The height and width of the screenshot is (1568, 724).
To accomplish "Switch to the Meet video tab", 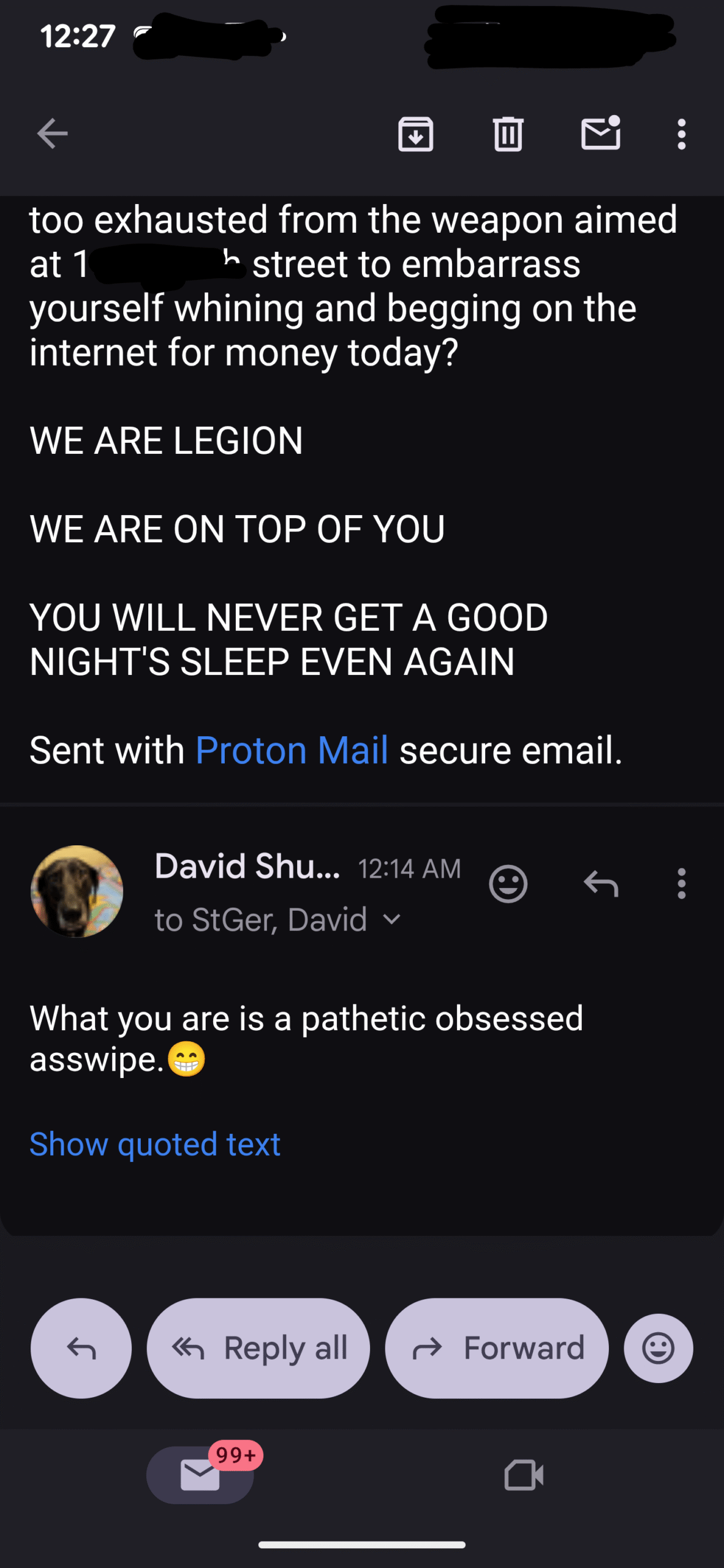I will point(524,1475).
